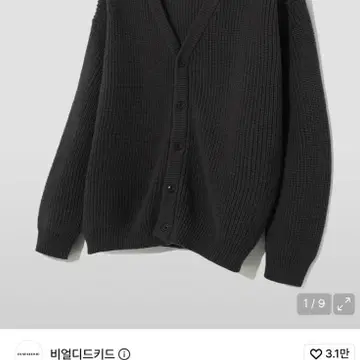Viewport: 360px width, 360px height.
Task: Tap the info icon next to 비얼디드키드
Action: point(124,354)
